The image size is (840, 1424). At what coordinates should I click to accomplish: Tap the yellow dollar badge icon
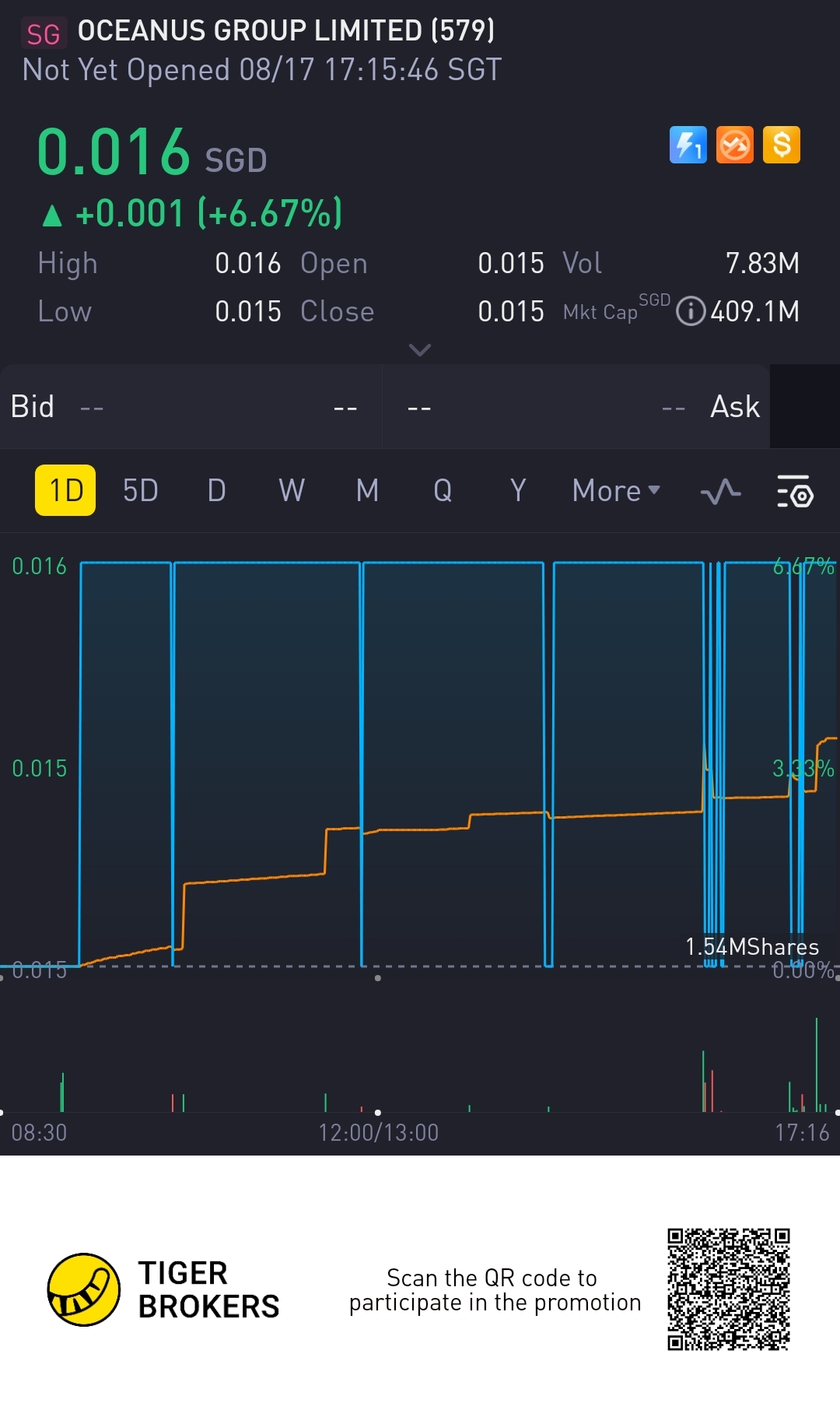782,145
